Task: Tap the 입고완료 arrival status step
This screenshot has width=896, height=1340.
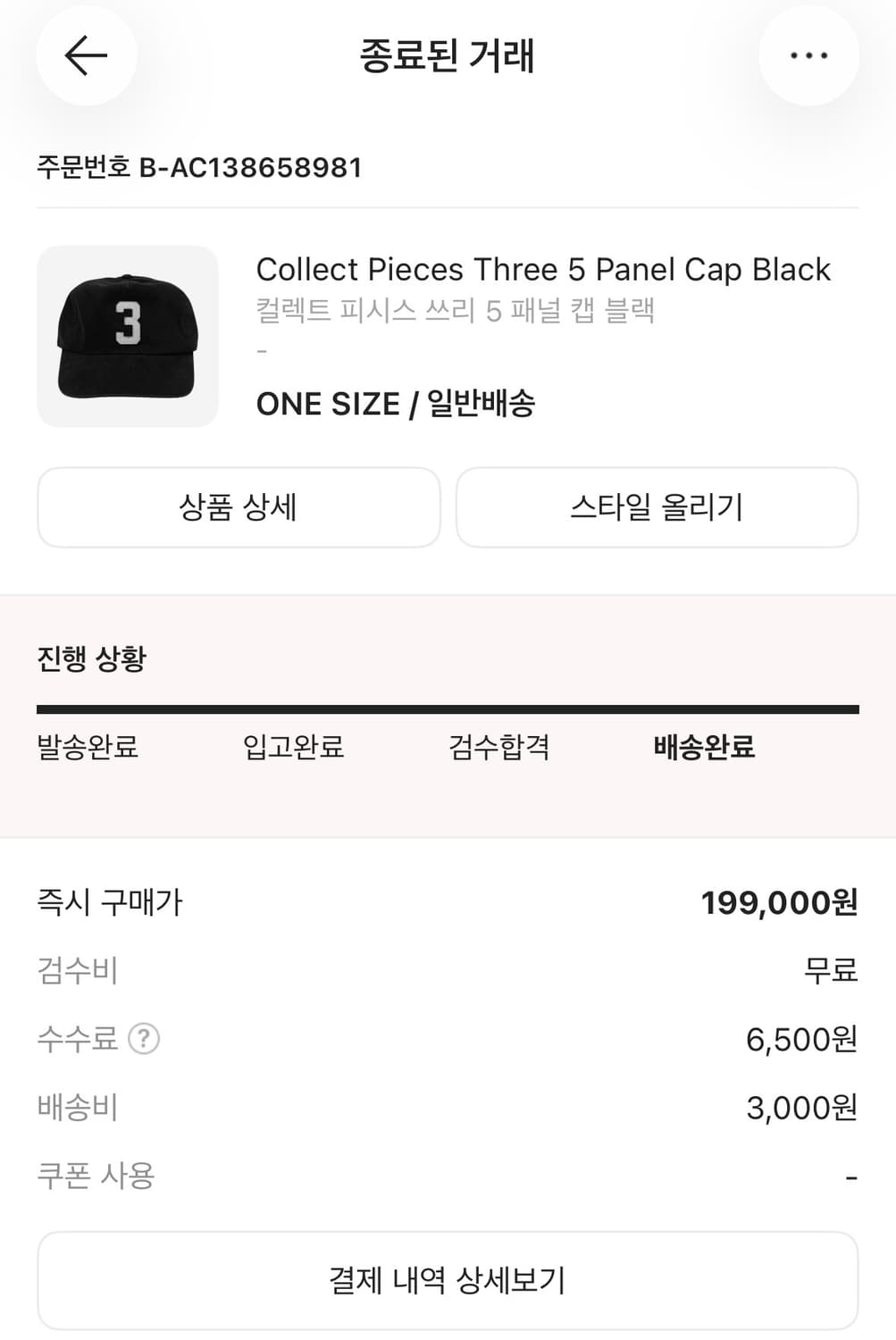Action: [x=295, y=748]
